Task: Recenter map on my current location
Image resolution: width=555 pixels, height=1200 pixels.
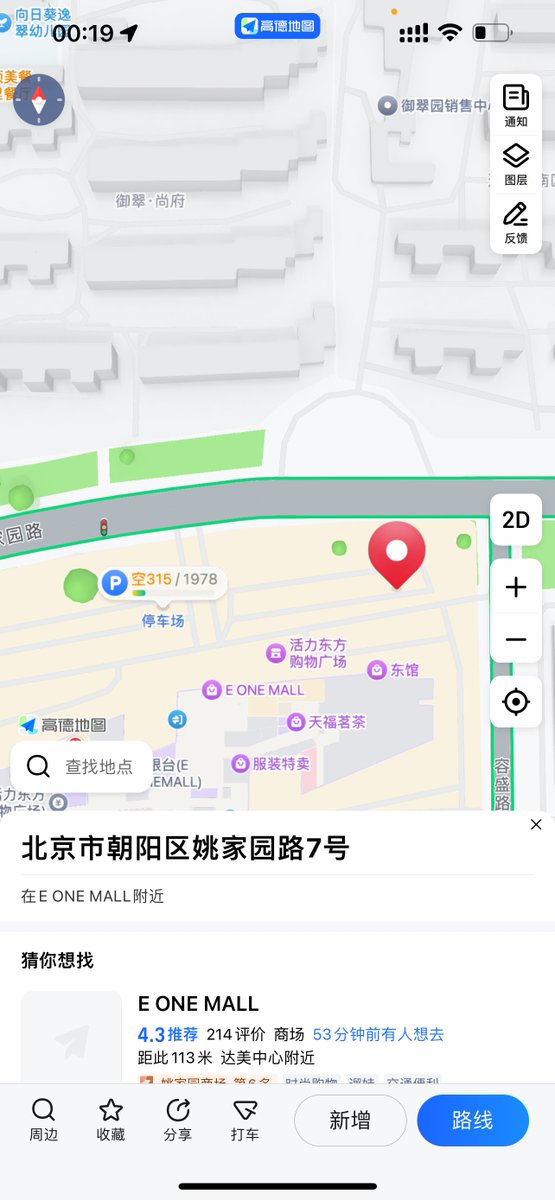Action: pos(516,702)
